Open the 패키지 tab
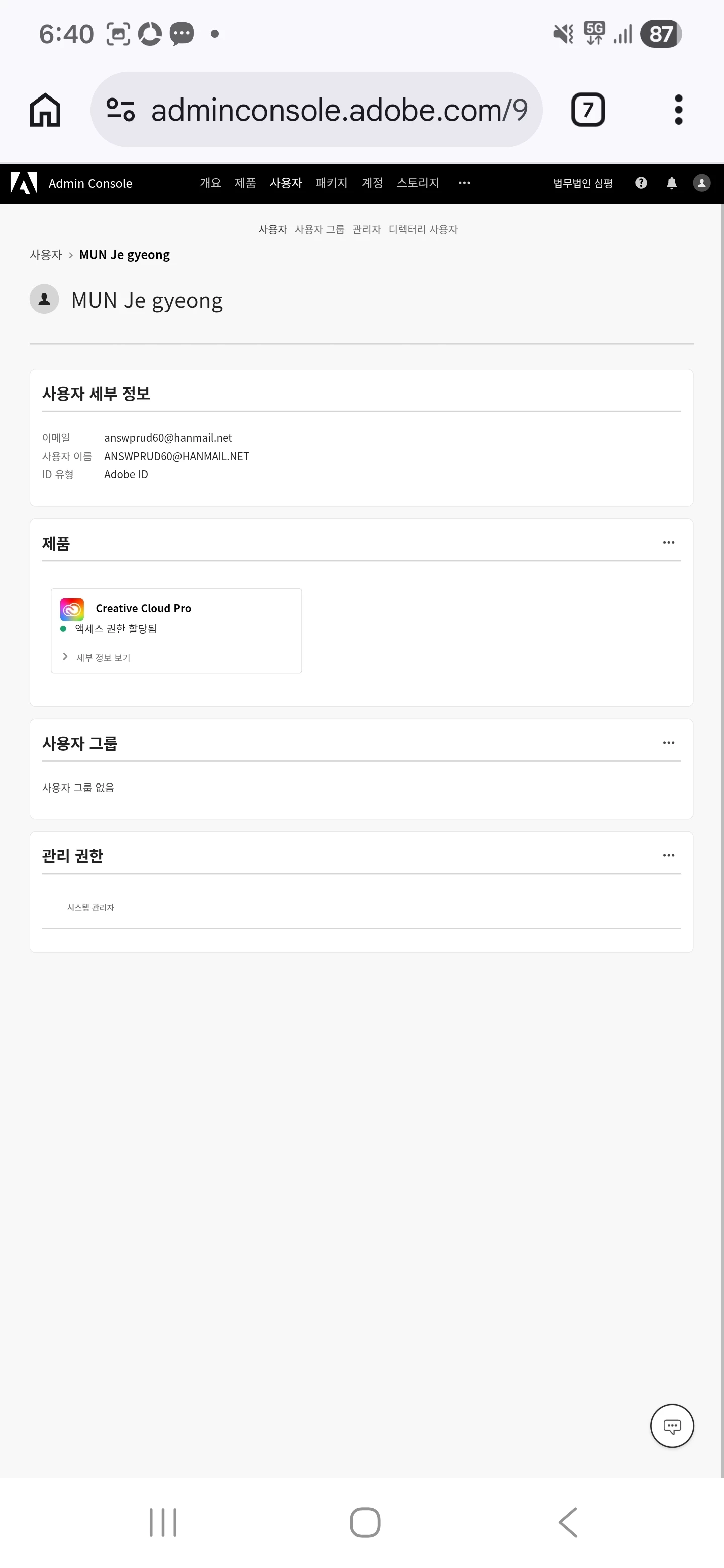The height and width of the screenshot is (1568, 724). 331,183
